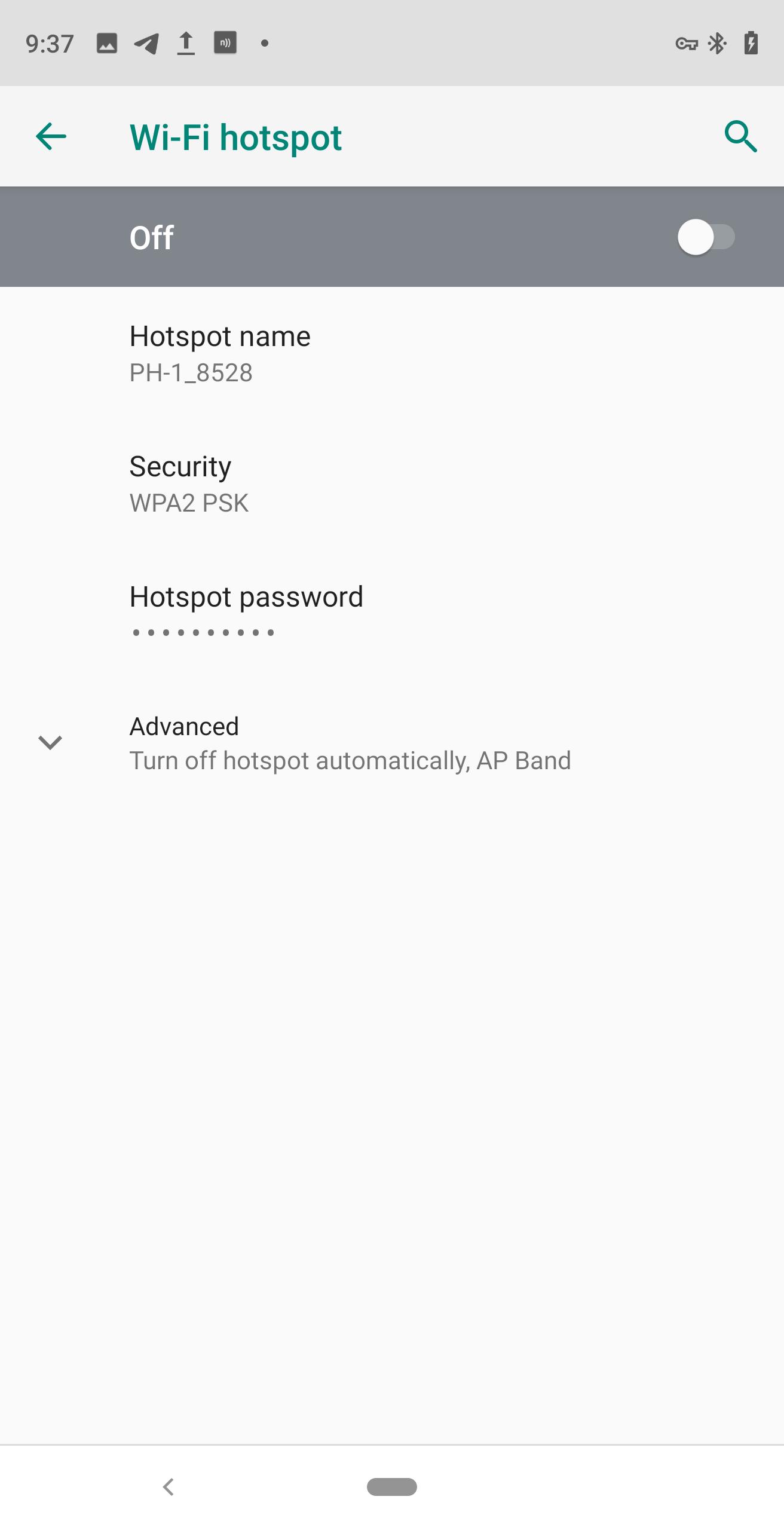The width and height of the screenshot is (784, 1530).
Task: Tap the system back navigation button
Action: click(169, 1486)
